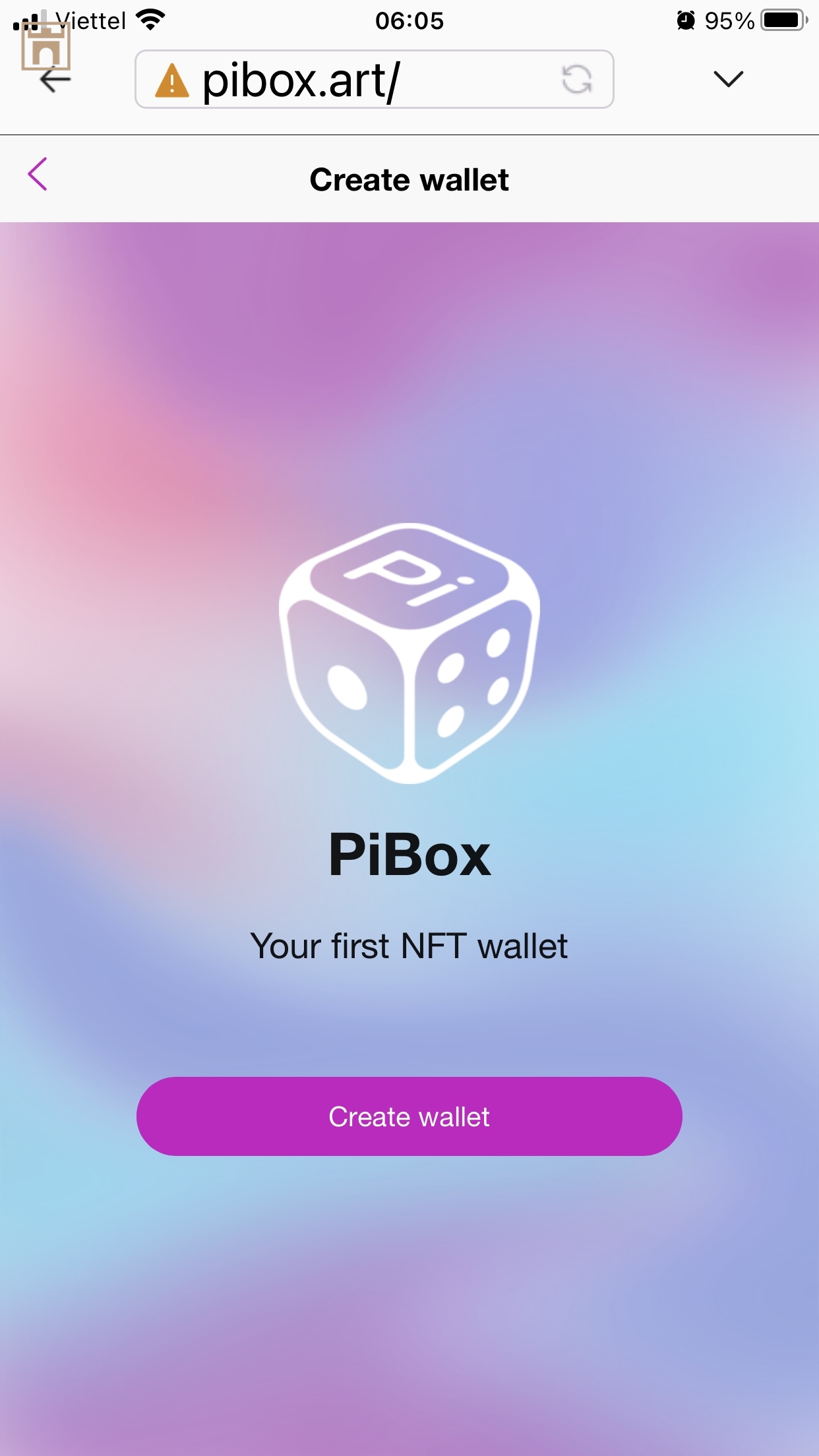Expand the browser dropdown chevron

(x=728, y=79)
